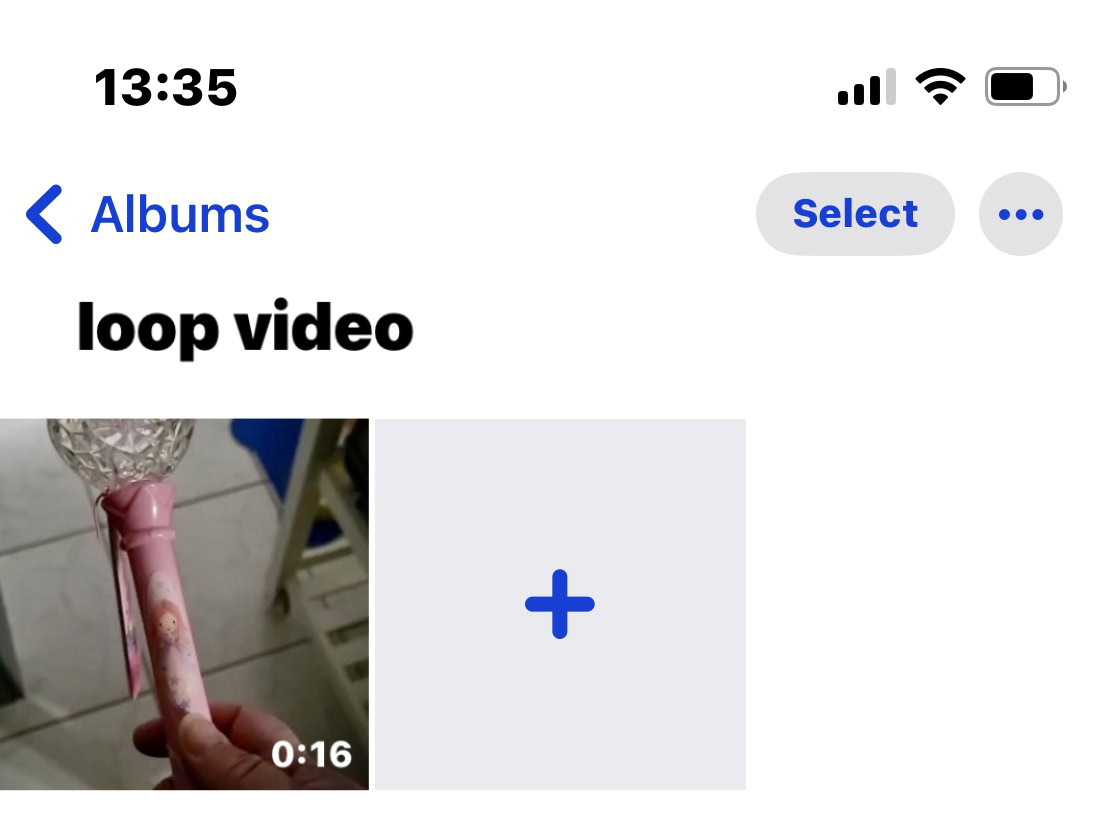Screen dimensions: 1116x835
Task: Open the three-dot more options menu
Action: click(x=1020, y=214)
